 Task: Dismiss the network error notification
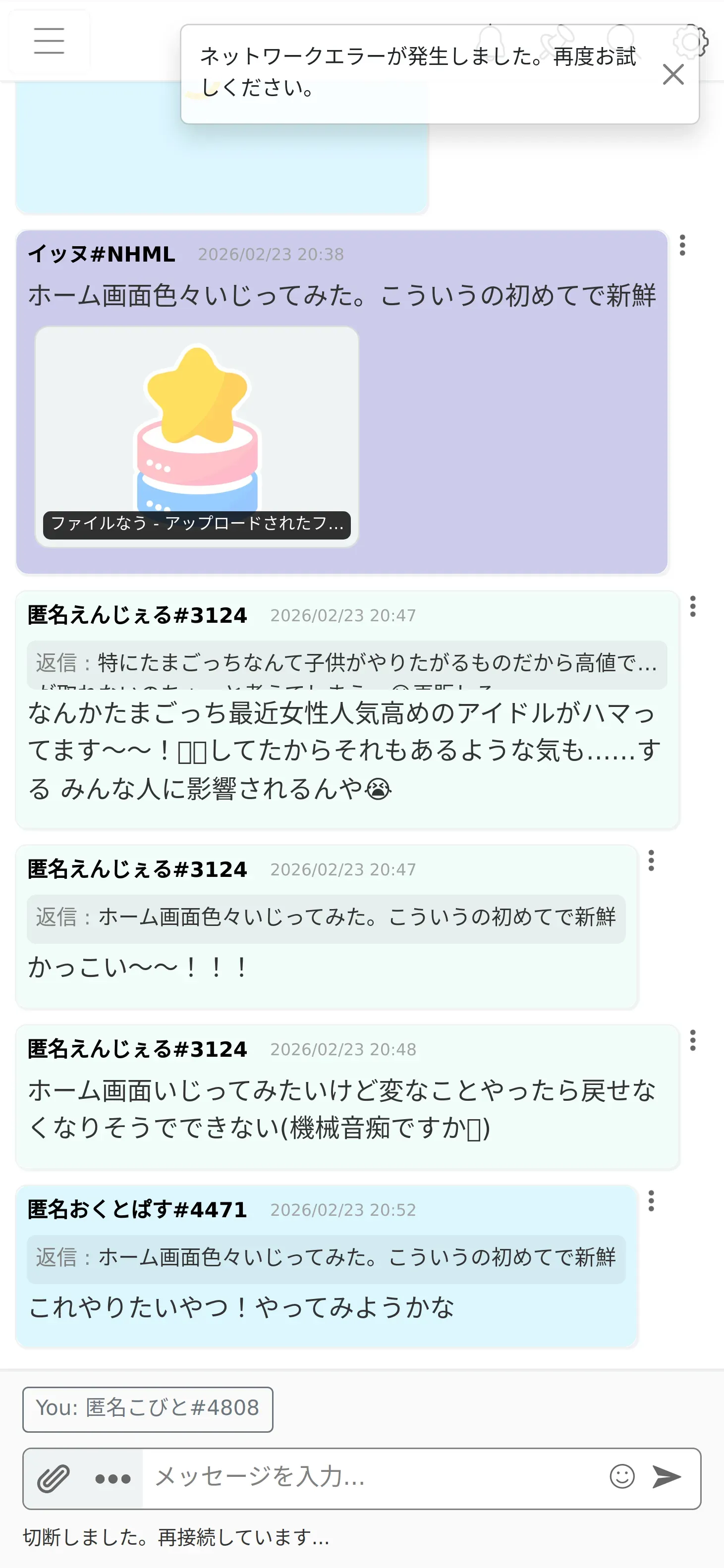point(673,75)
